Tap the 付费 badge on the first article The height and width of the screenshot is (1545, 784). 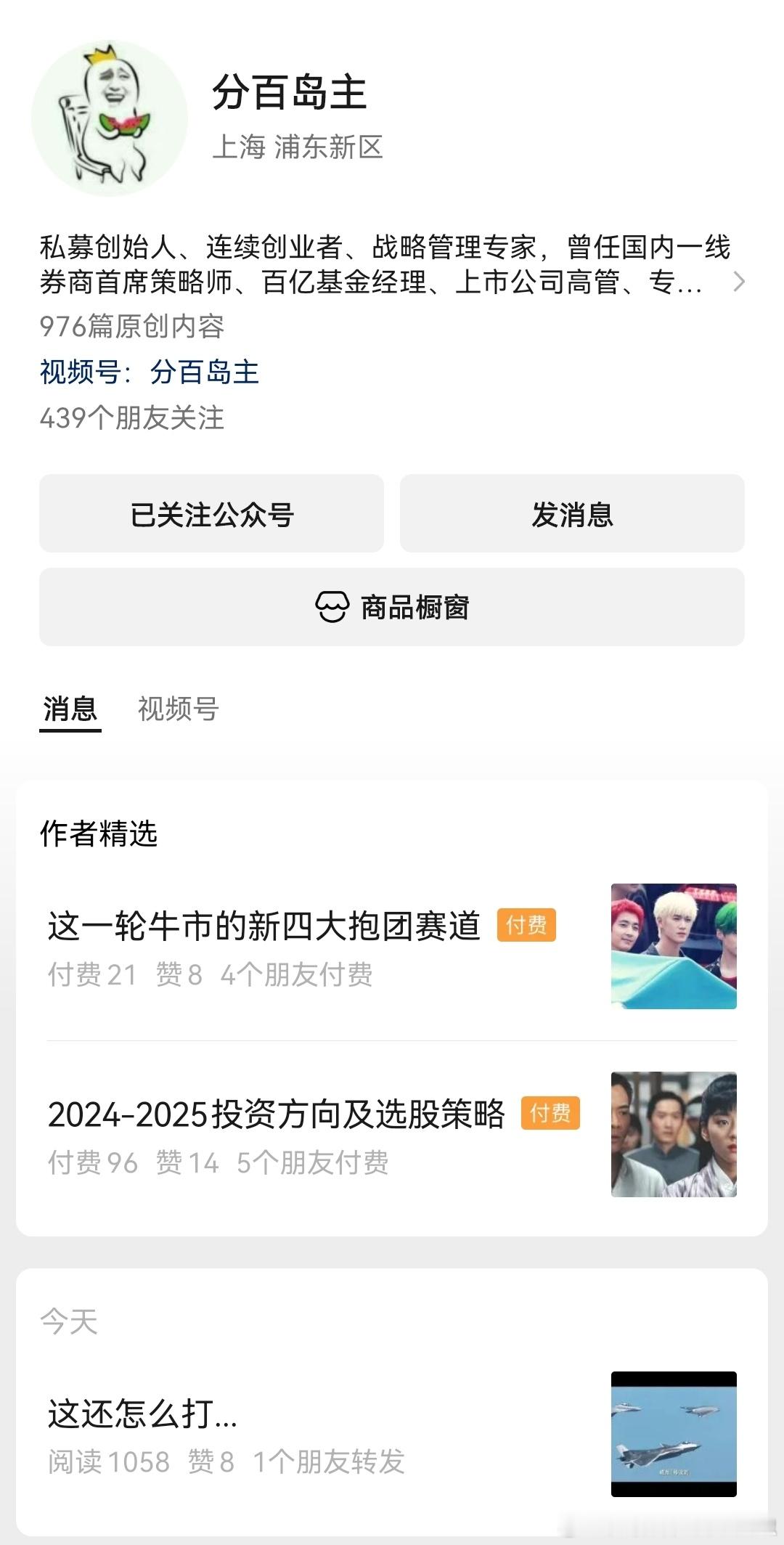(x=526, y=924)
